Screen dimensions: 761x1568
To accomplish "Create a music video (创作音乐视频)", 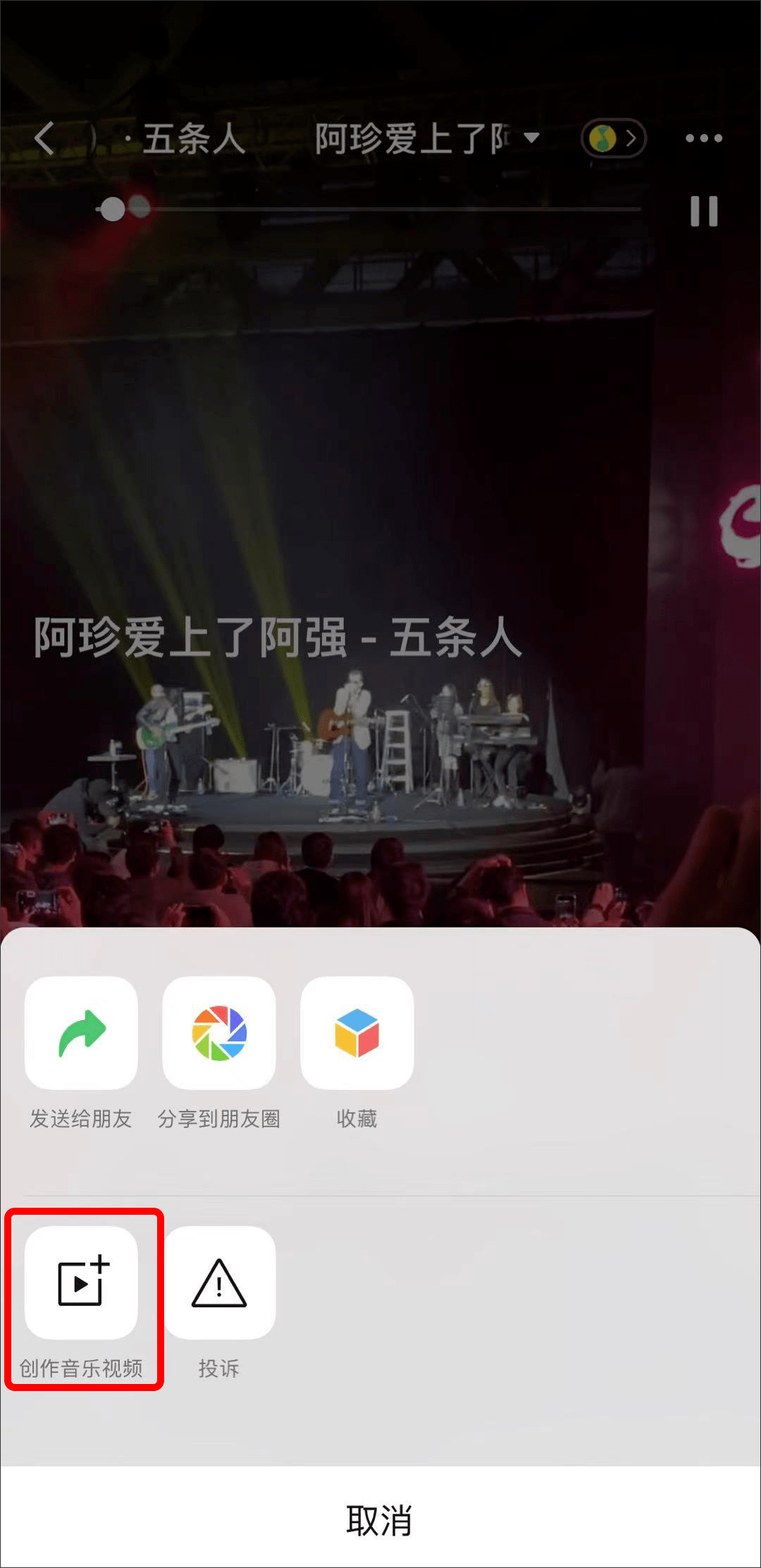I will [x=81, y=1282].
